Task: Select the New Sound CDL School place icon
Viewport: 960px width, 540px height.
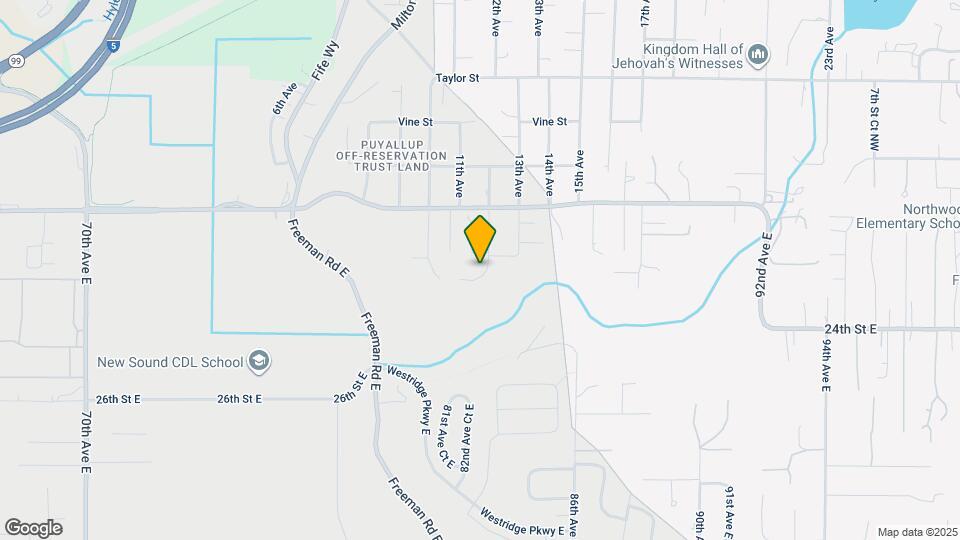Action: [x=259, y=362]
